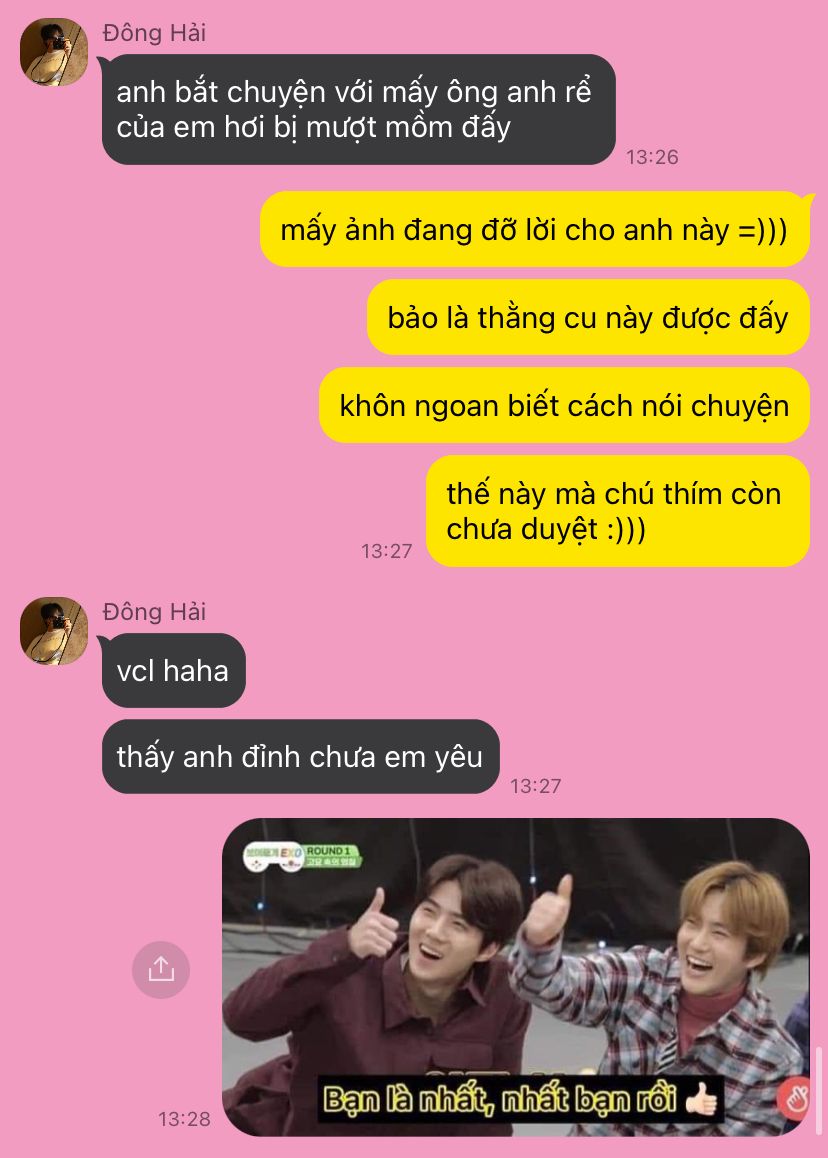Open the thumbs-up meme image

[x=515, y=975]
